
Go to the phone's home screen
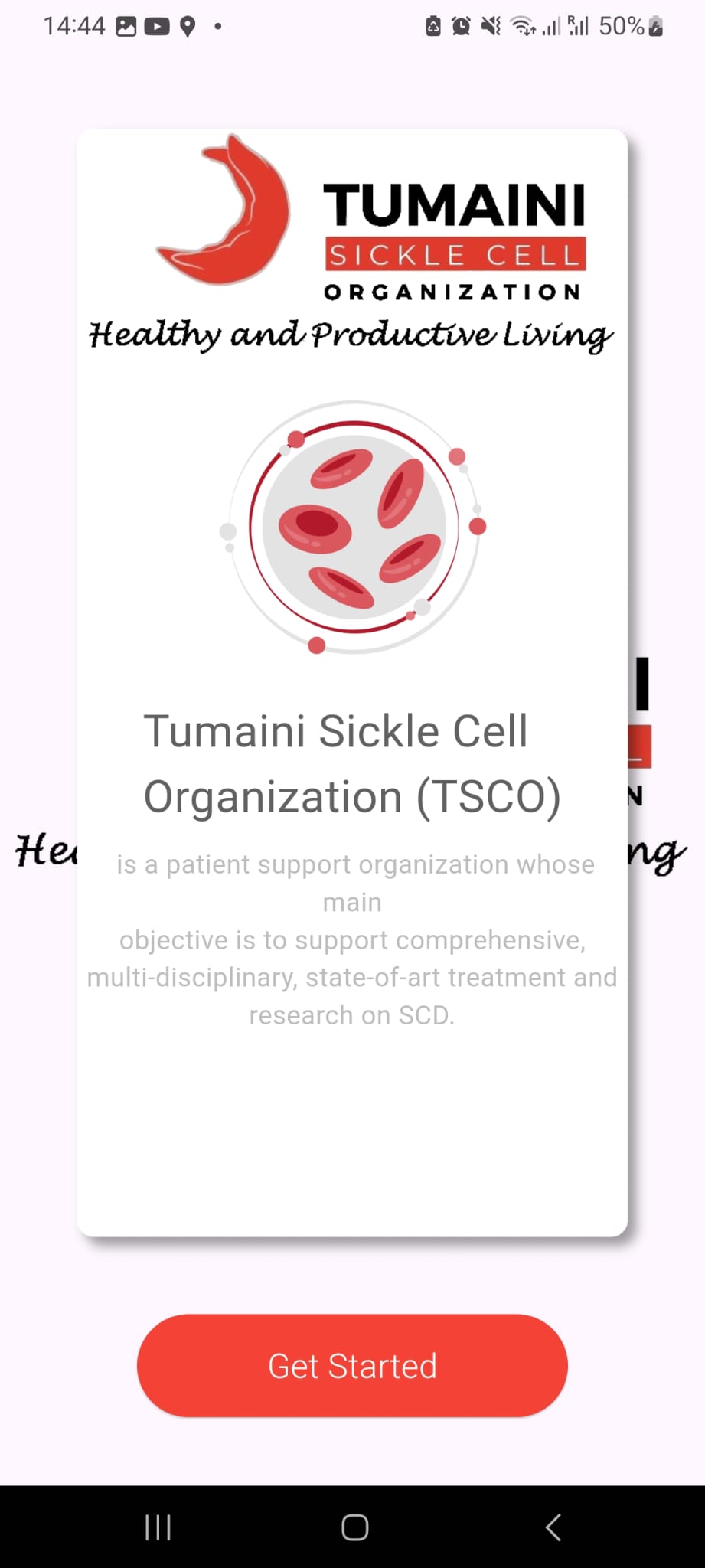click(354, 1527)
